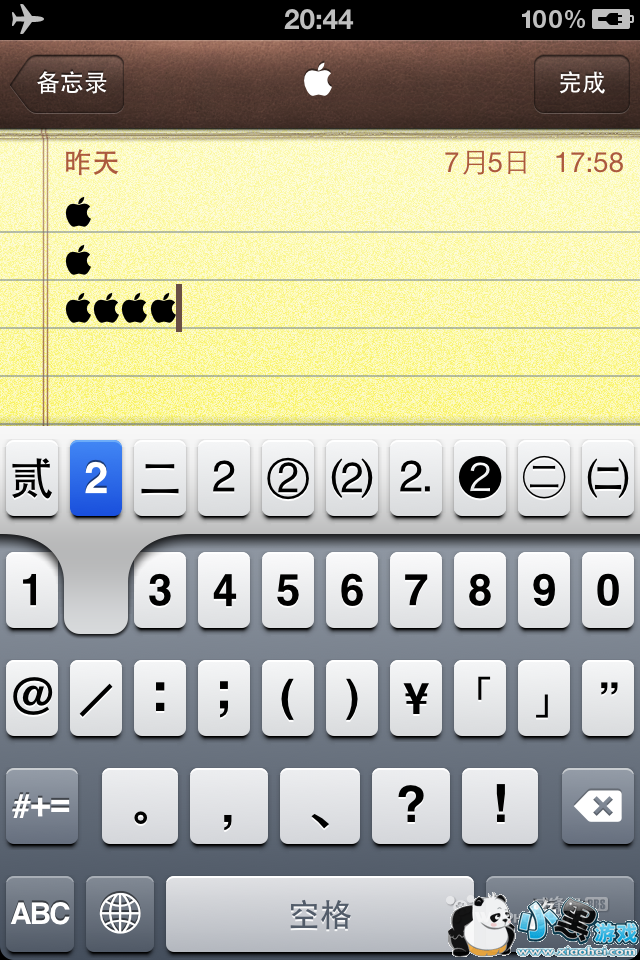Select the 二 candidate
The width and height of the screenshot is (640, 960).
160,478
